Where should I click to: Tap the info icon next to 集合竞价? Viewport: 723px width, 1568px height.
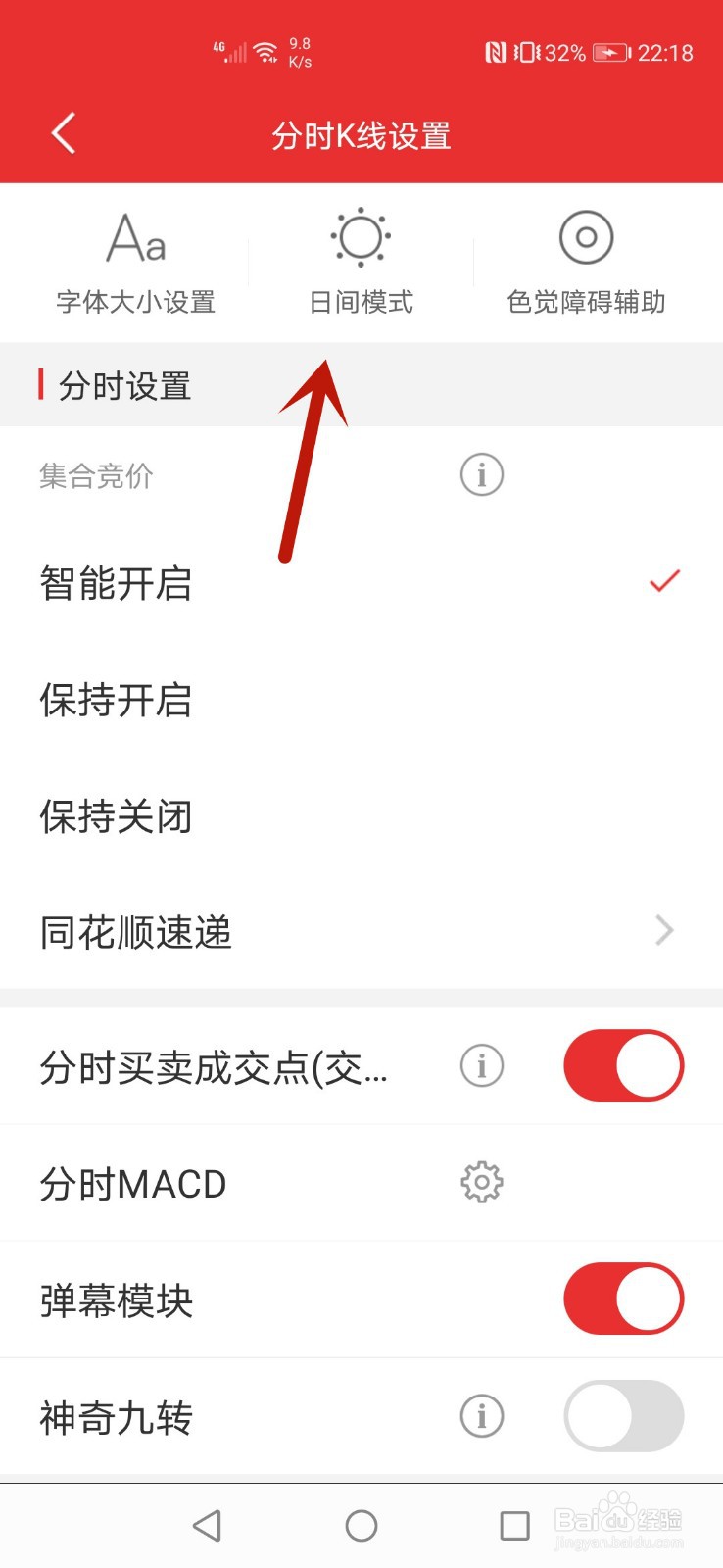pyautogui.click(x=480, y=474)
